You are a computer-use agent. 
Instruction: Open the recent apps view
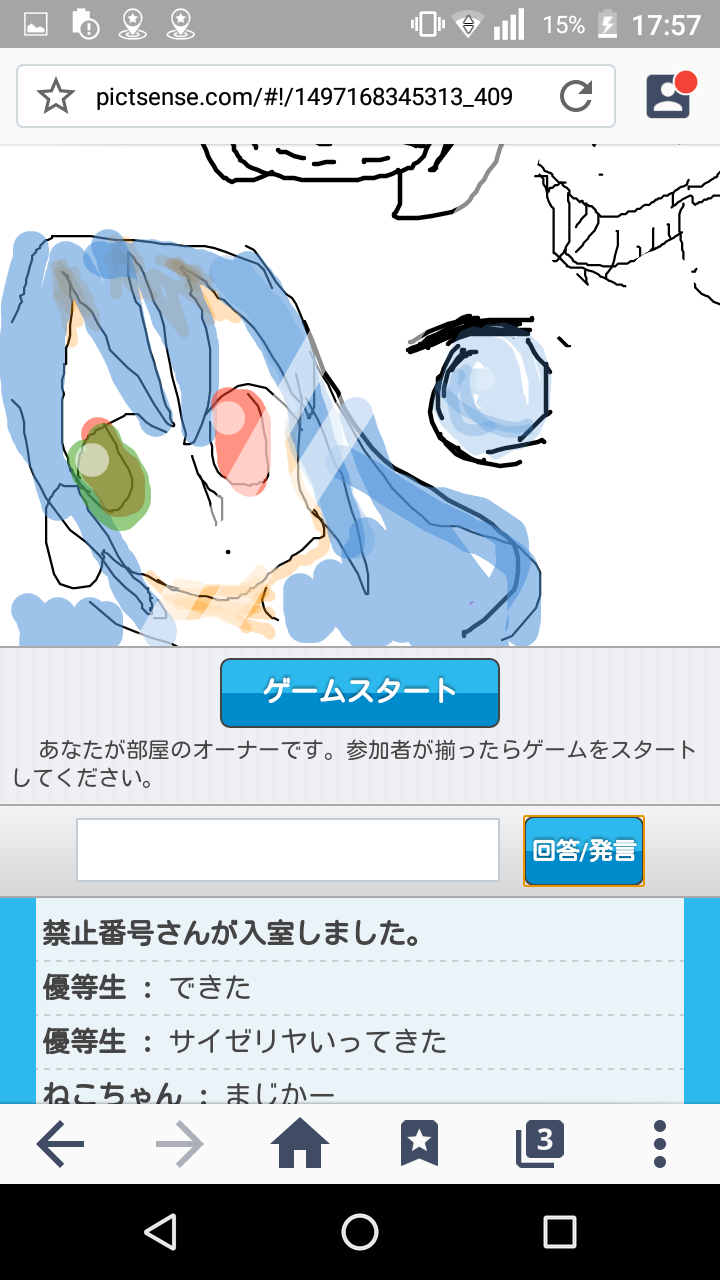pyautogui.click(x=560, y=1232)
